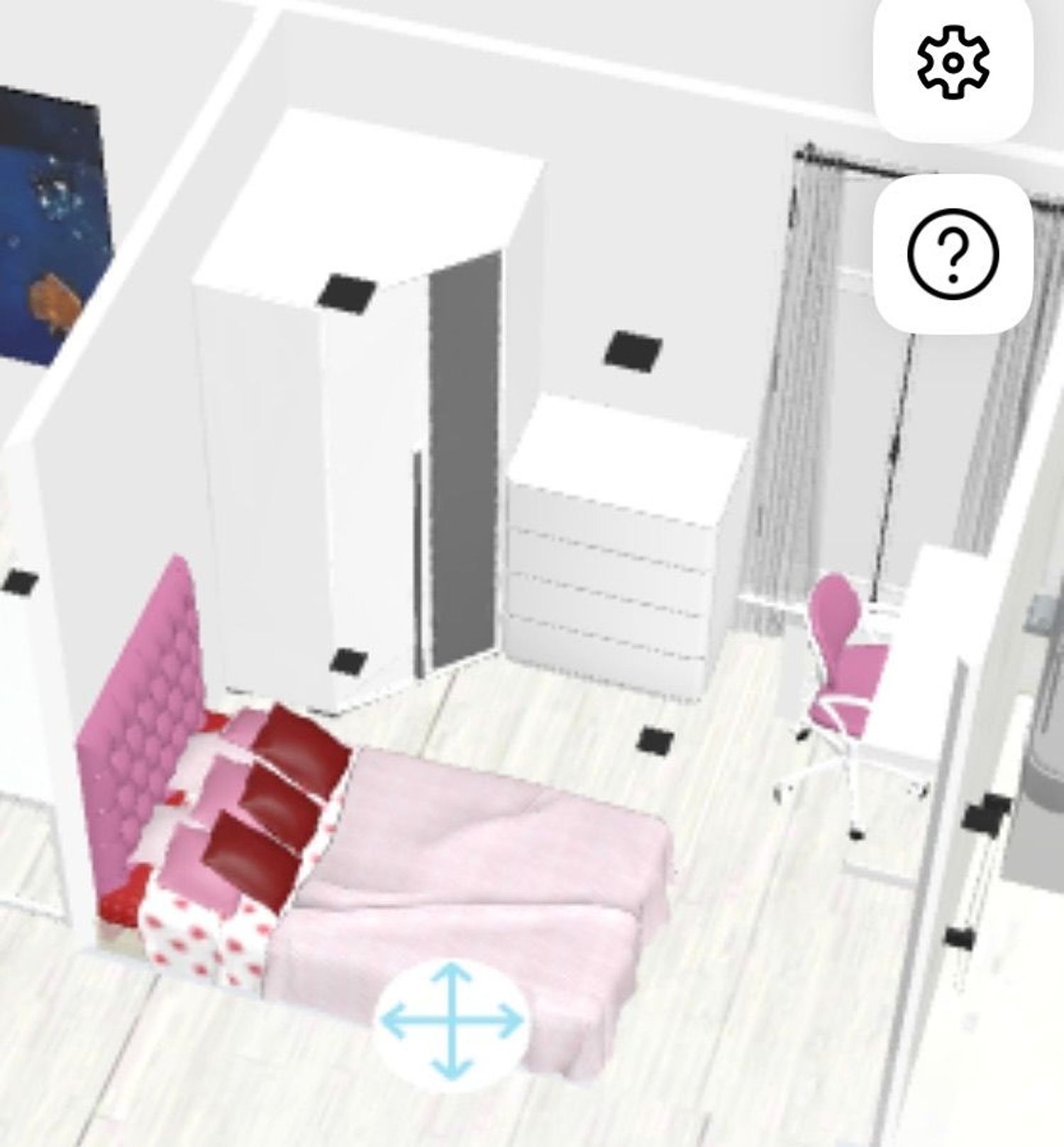Open the settings gear
This screenshot has height=1147, width=1064.
953,62
